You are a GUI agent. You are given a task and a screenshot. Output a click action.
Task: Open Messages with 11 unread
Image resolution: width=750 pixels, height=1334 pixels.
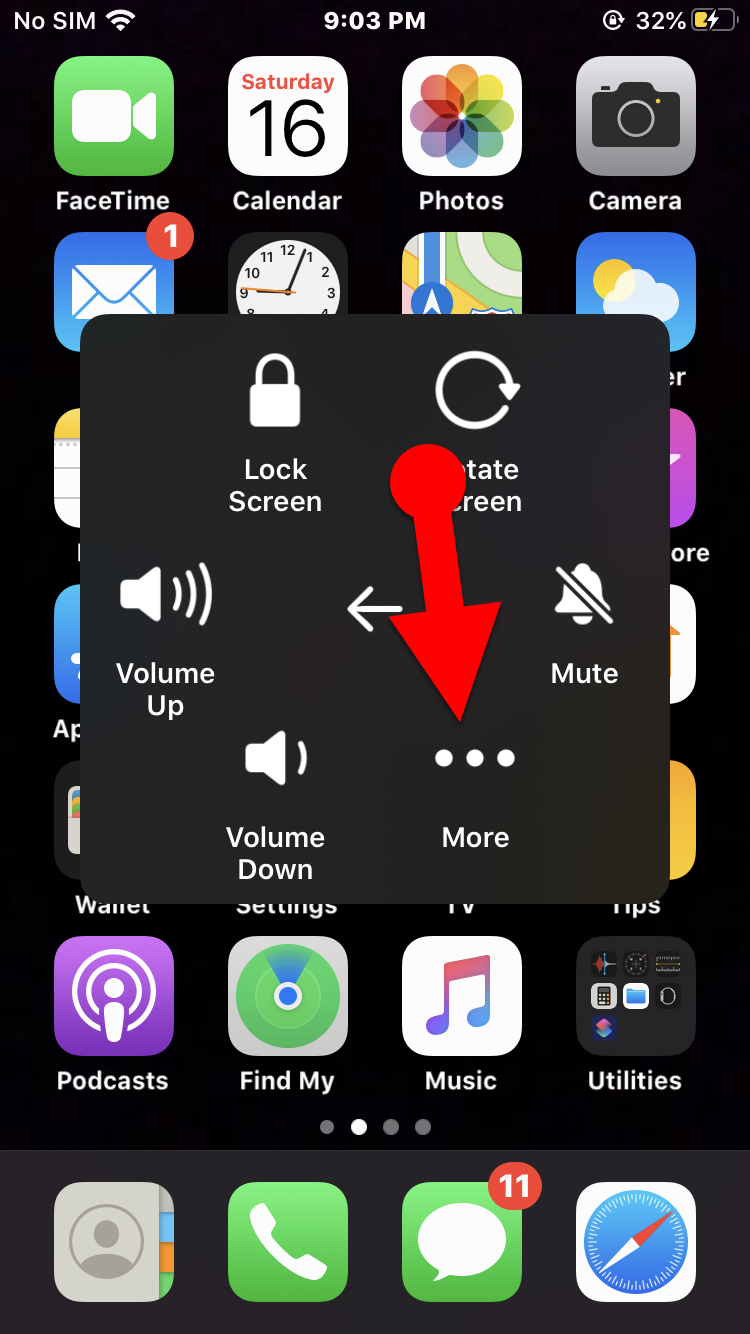[x=461, y=1242]
